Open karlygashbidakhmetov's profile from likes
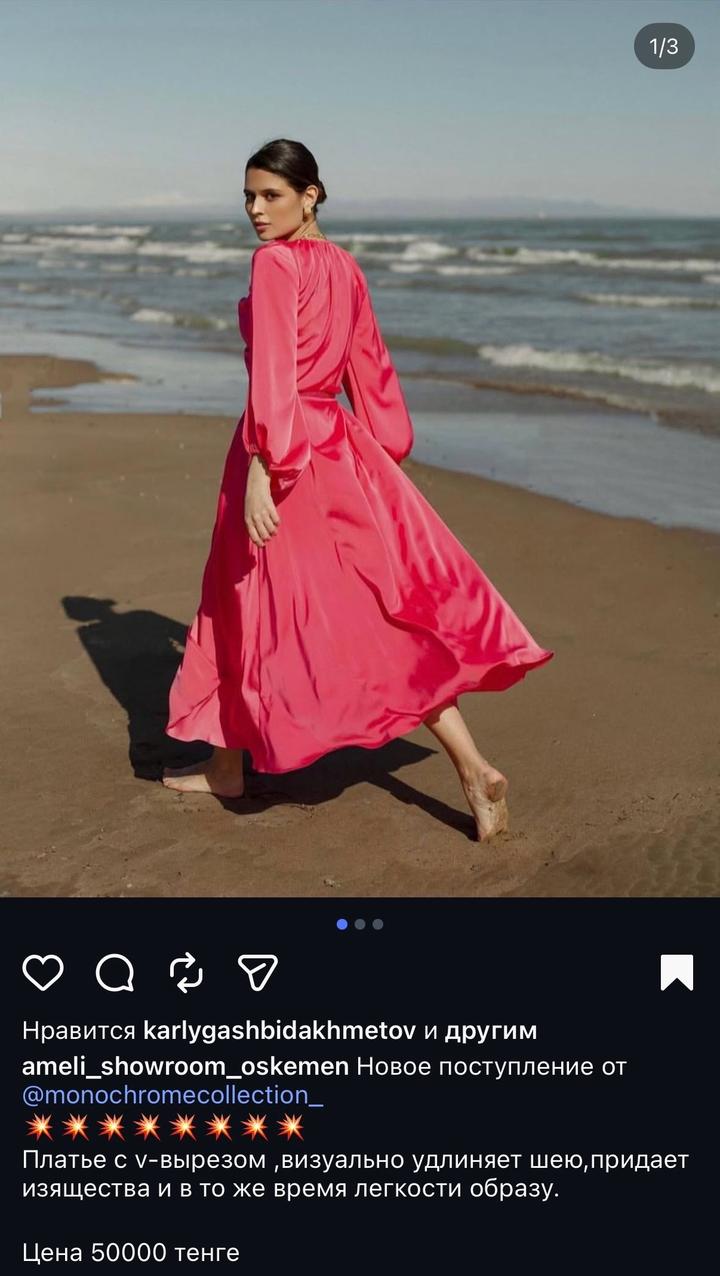 (x=280, y=1030)
